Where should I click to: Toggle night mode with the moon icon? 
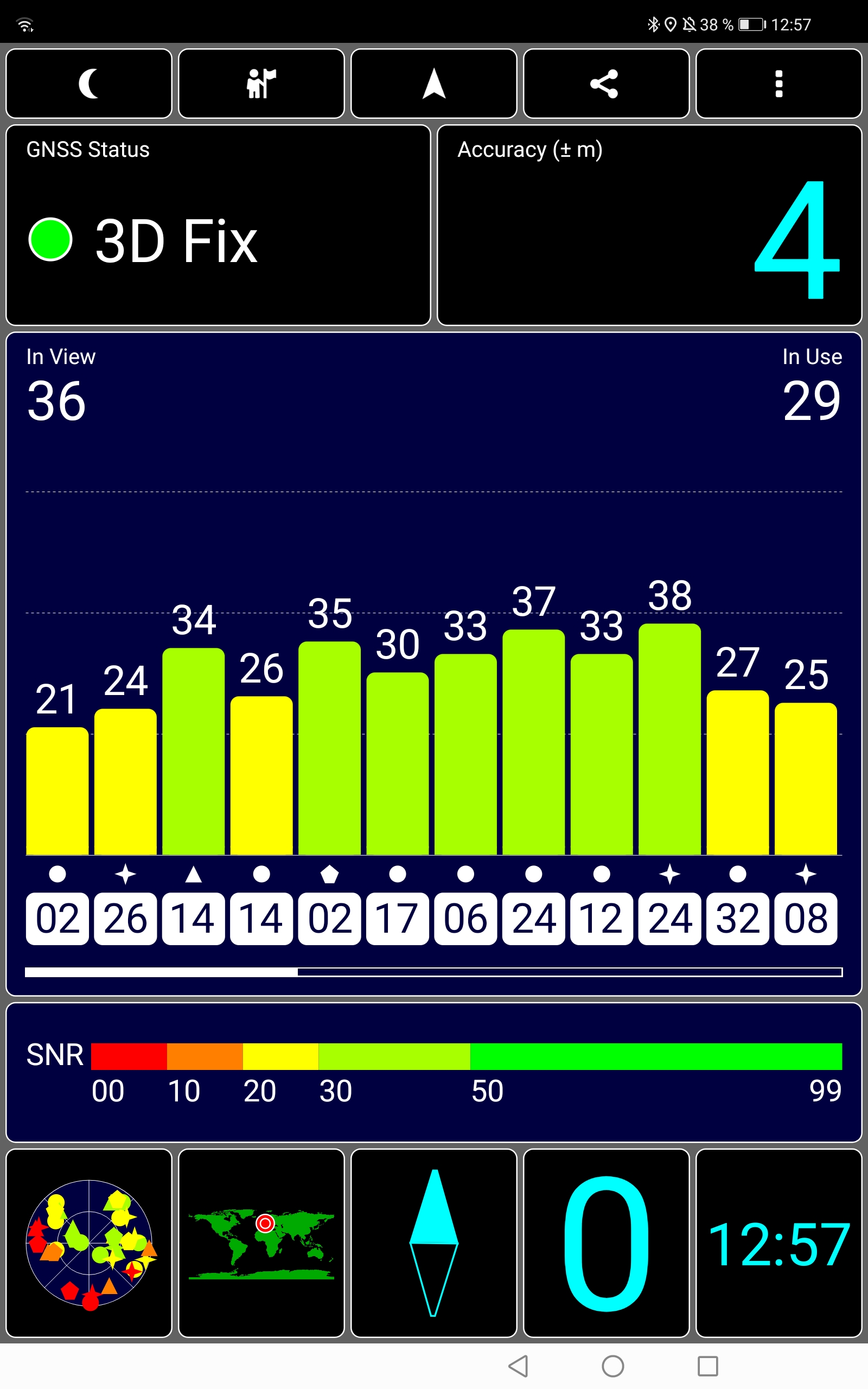(x=89, y=84)
